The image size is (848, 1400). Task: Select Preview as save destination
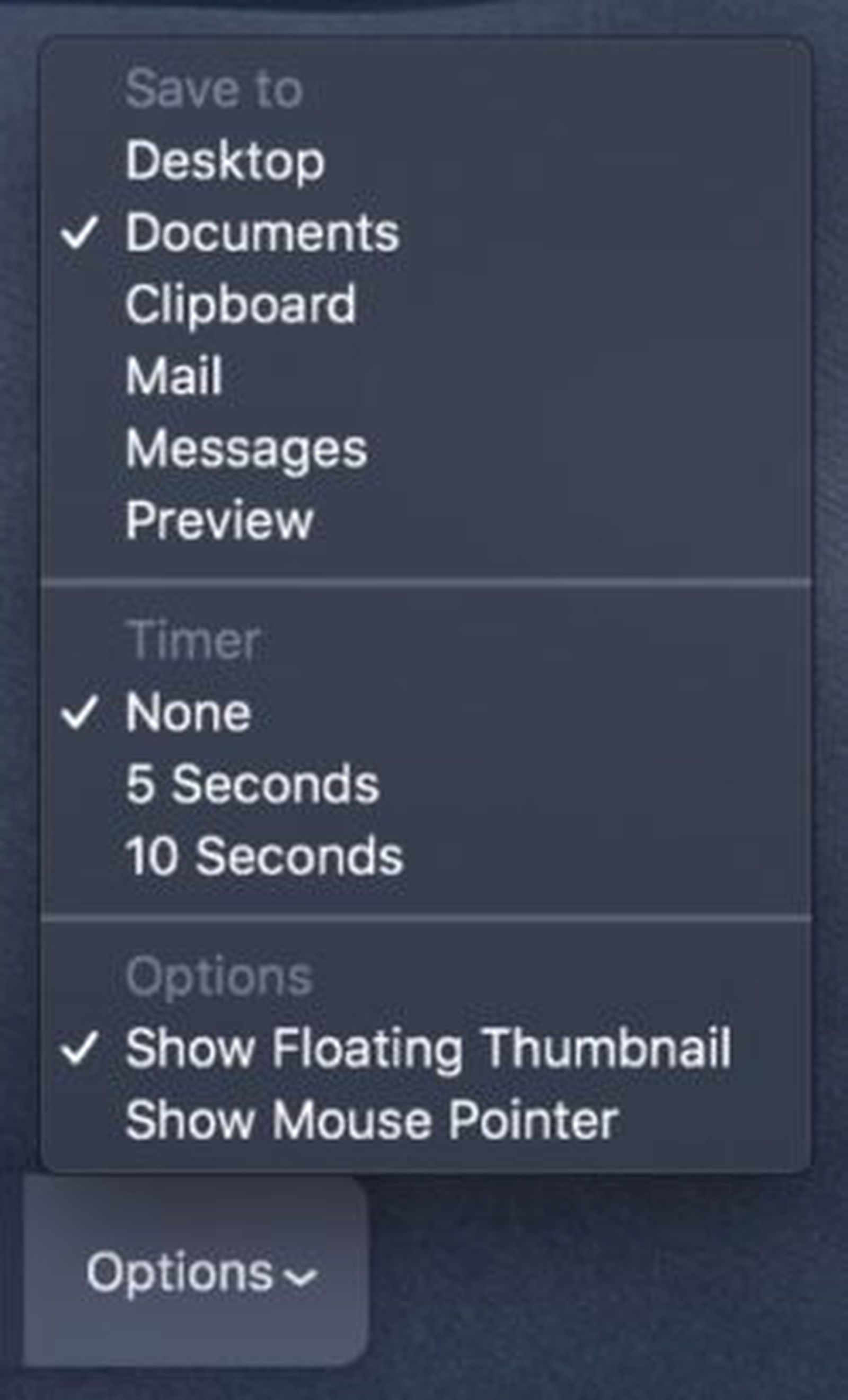pyautogui.click(x=219, y=521)
